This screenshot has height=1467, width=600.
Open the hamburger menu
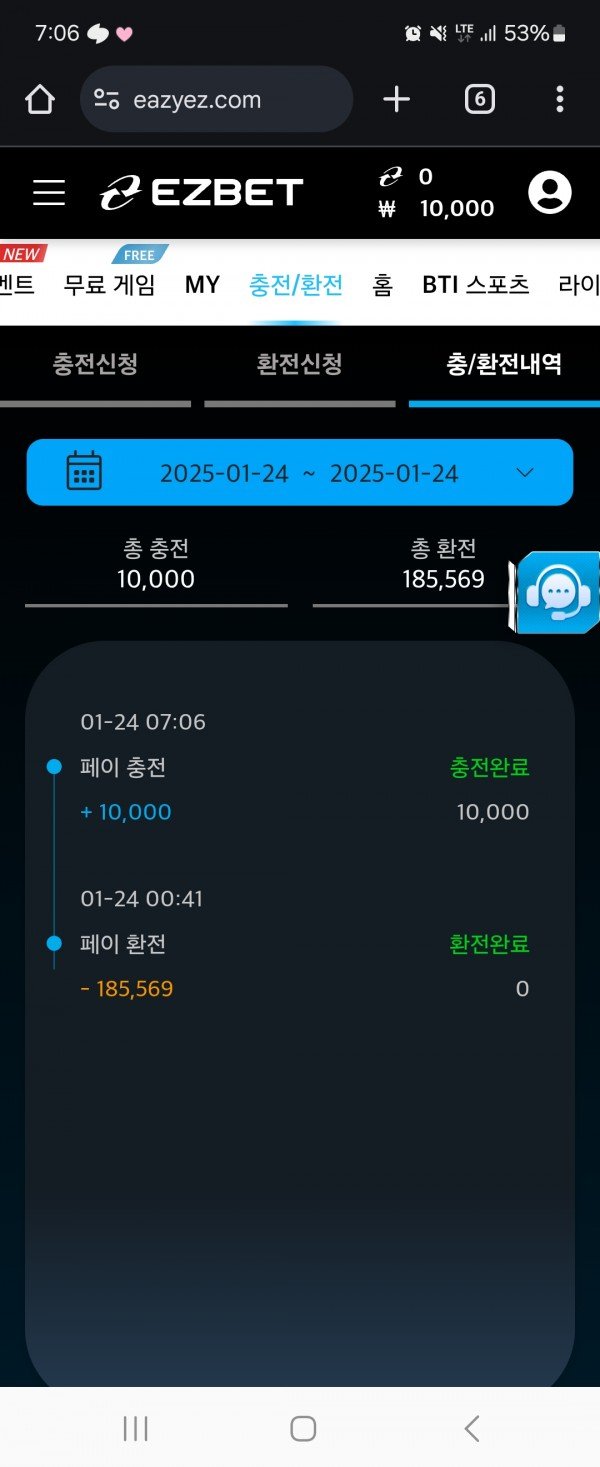tap(48, 193)
